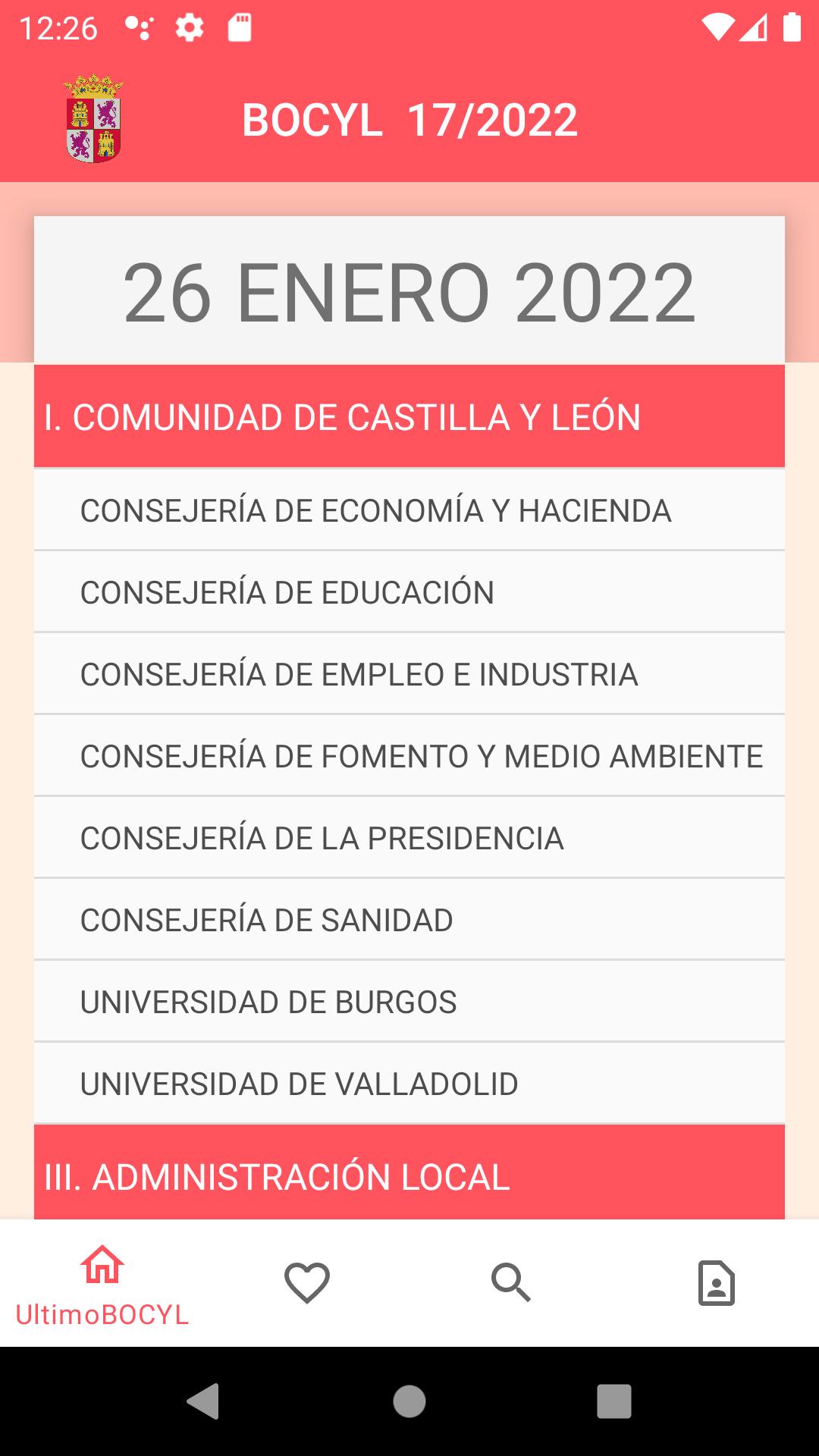Viewport: 819px width, 1456px height.
Task: Select Universidad de Burgos
Action: pos(409,1002)
